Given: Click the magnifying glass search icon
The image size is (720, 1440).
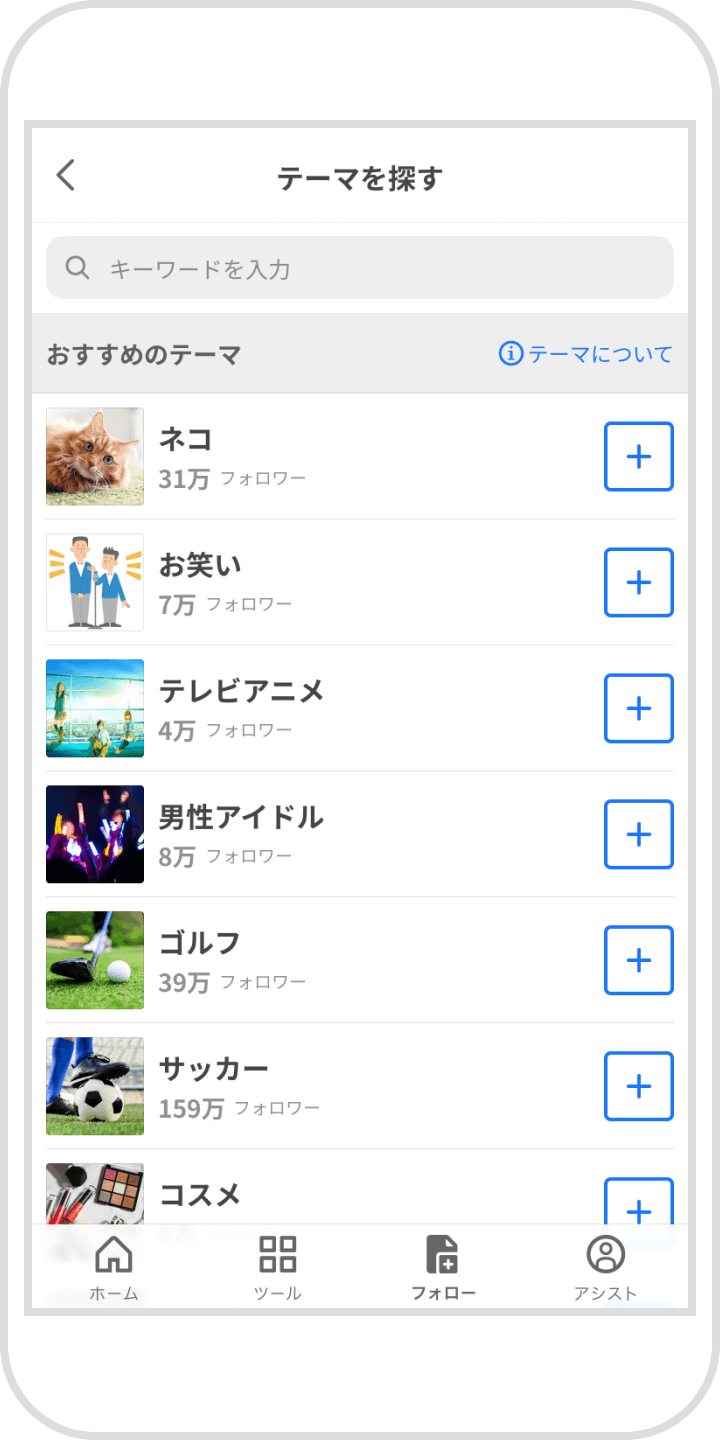Looking at the screenshot, I should 78,267.
